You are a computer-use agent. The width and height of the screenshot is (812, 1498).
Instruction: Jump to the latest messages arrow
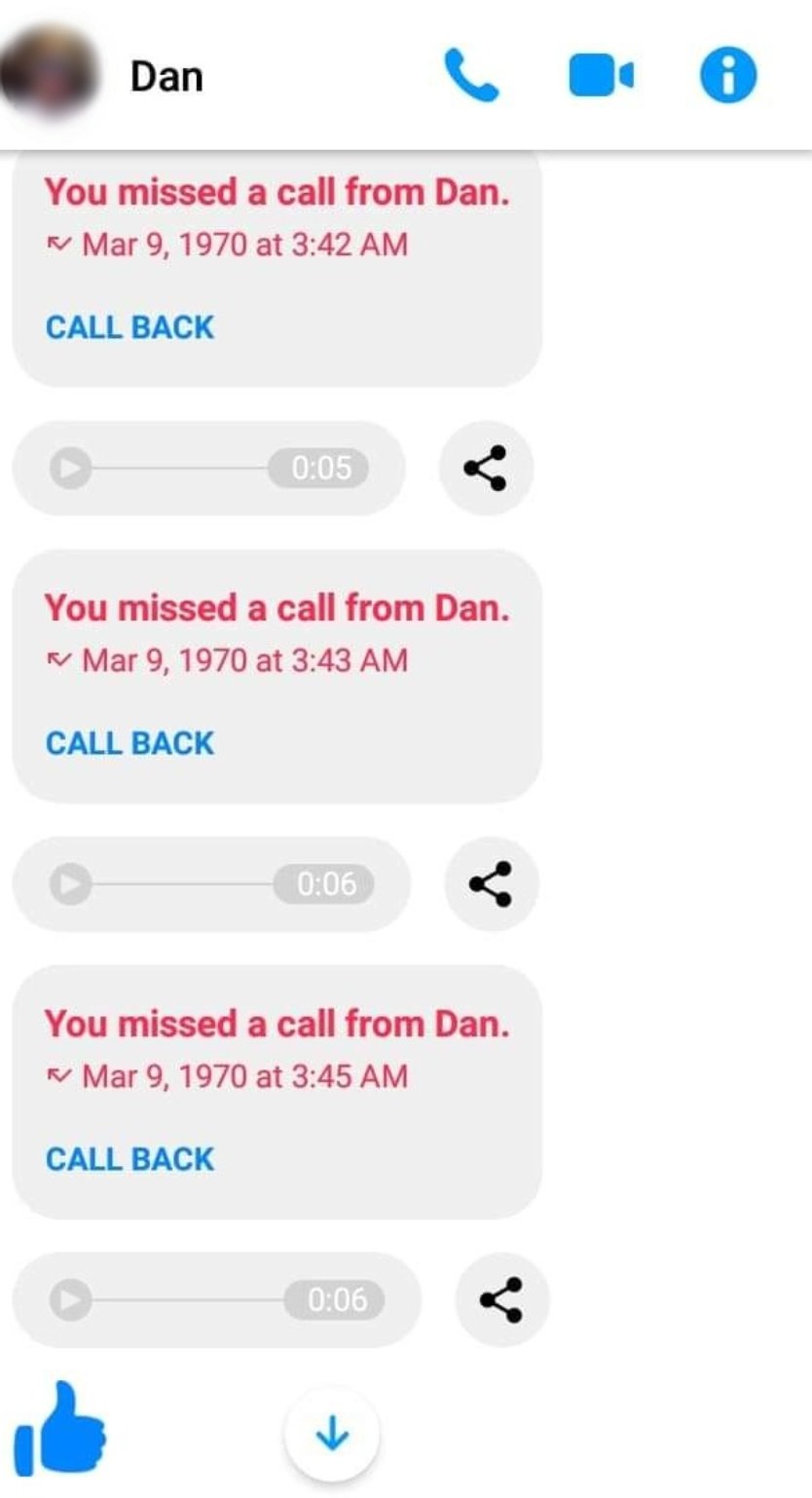tap(333, 1434)
